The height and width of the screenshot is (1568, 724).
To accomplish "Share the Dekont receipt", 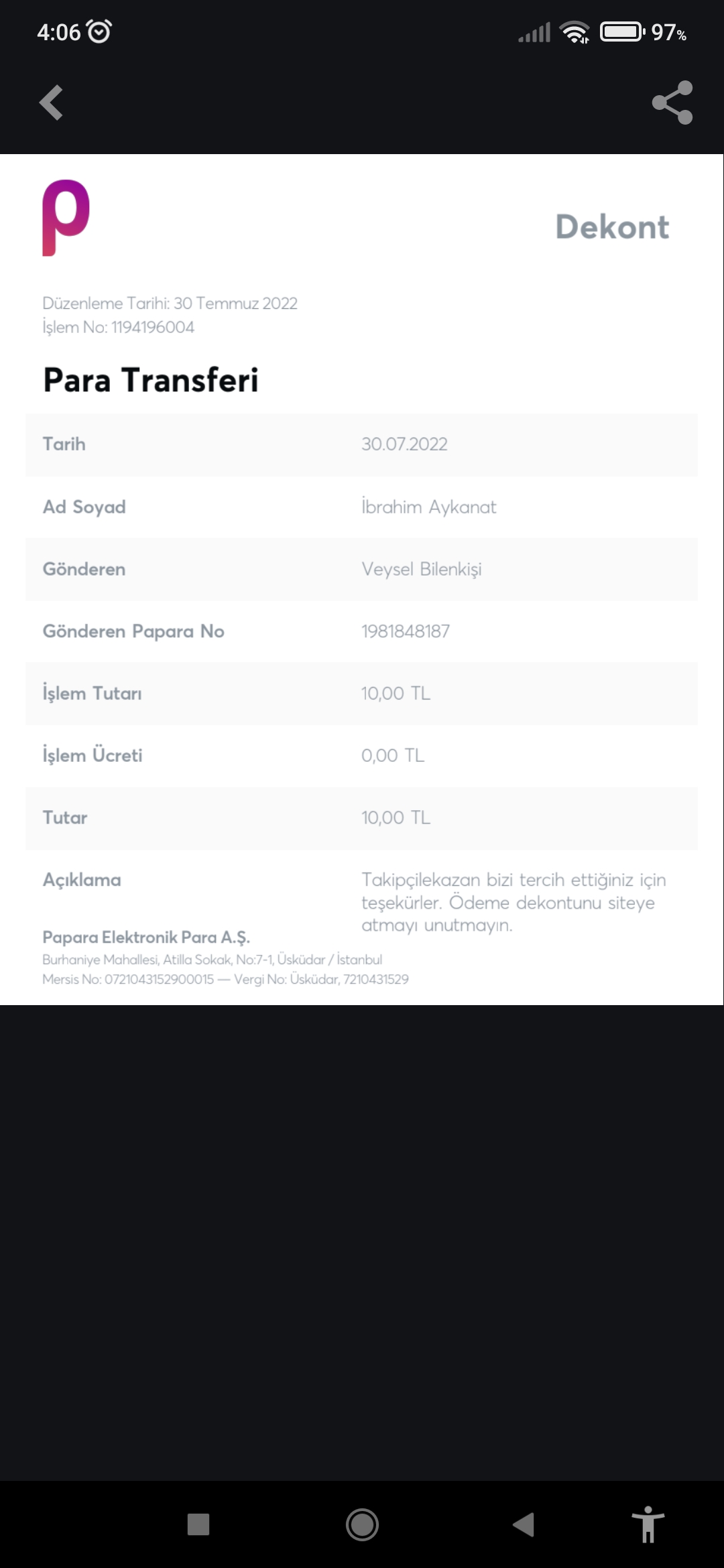I will click(x=672, y=103).
